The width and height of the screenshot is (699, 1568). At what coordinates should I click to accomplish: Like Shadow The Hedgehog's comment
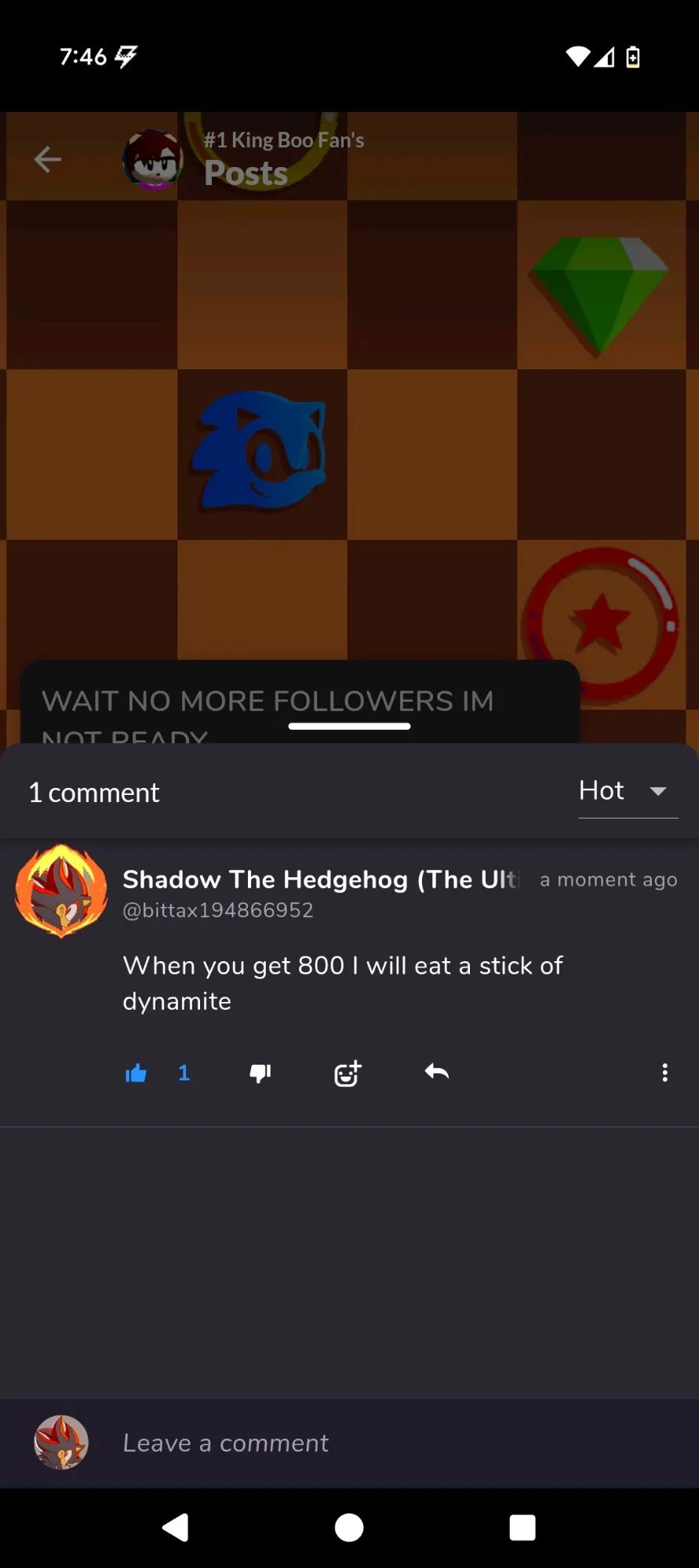click(x=136, y=1073)
